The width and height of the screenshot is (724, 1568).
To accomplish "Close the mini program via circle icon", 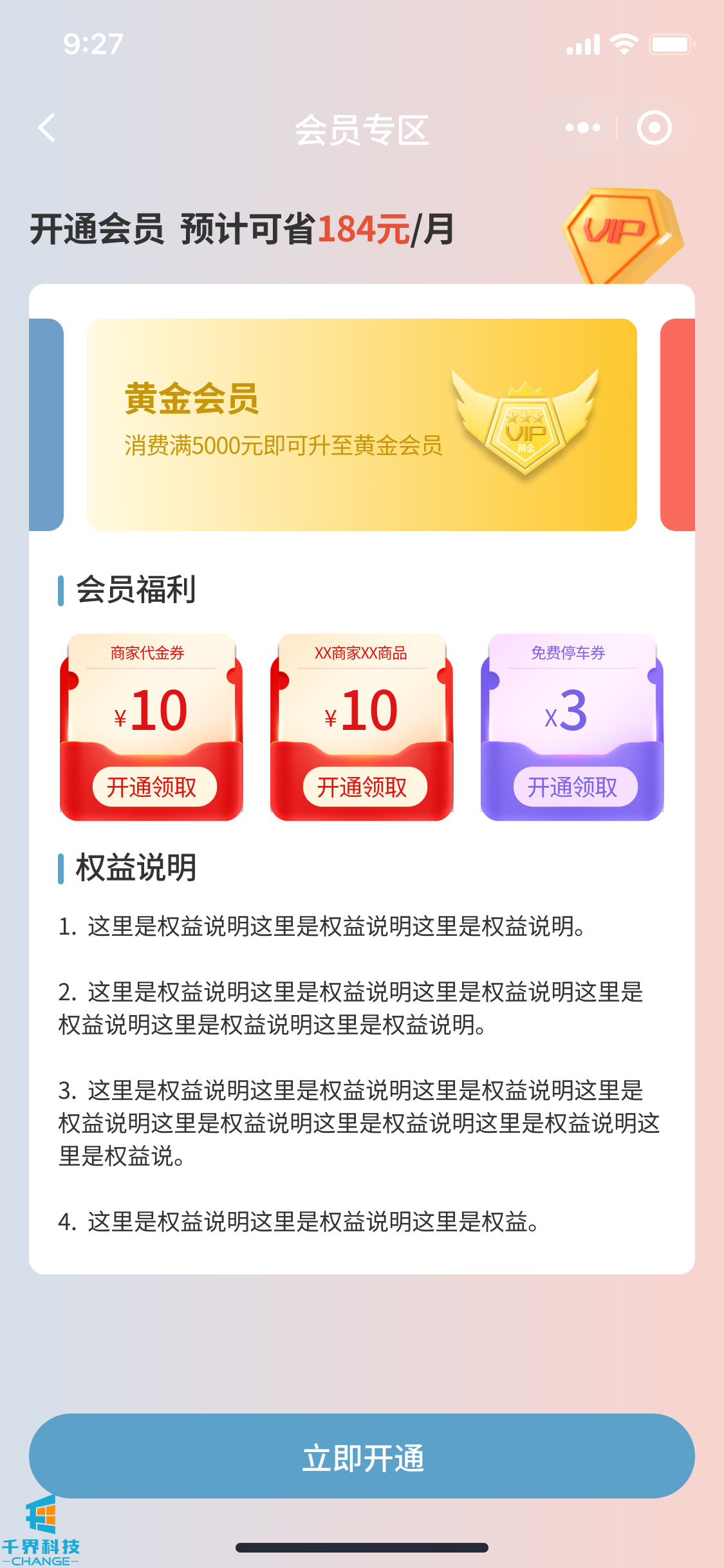I will point(654,127).
